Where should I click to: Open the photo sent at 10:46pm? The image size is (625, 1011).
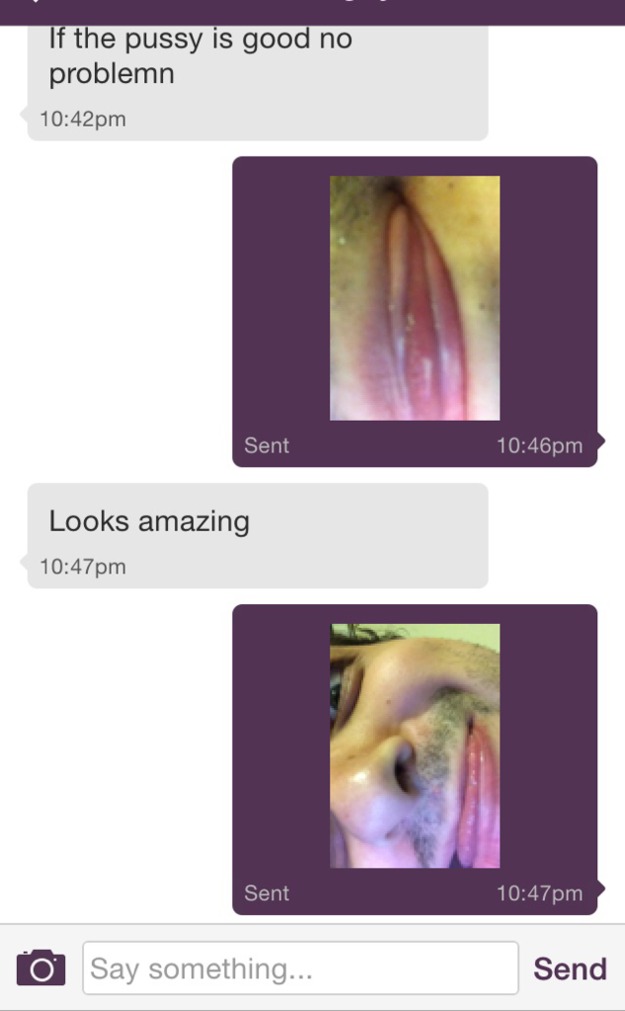click(415, 298)
